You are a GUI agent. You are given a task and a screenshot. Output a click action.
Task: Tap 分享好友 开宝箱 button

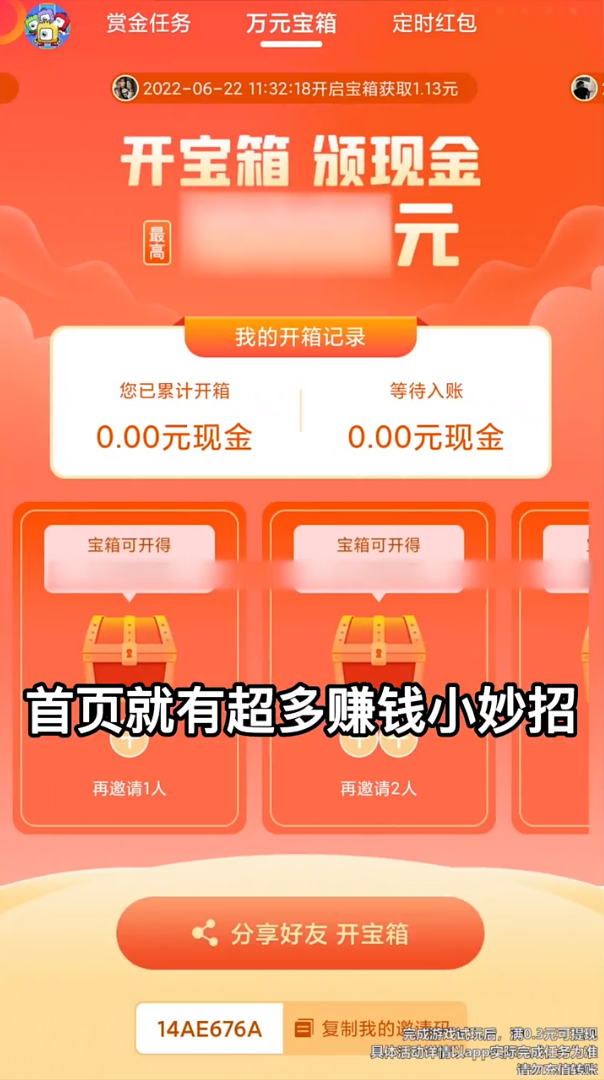(x=300, y=934)
